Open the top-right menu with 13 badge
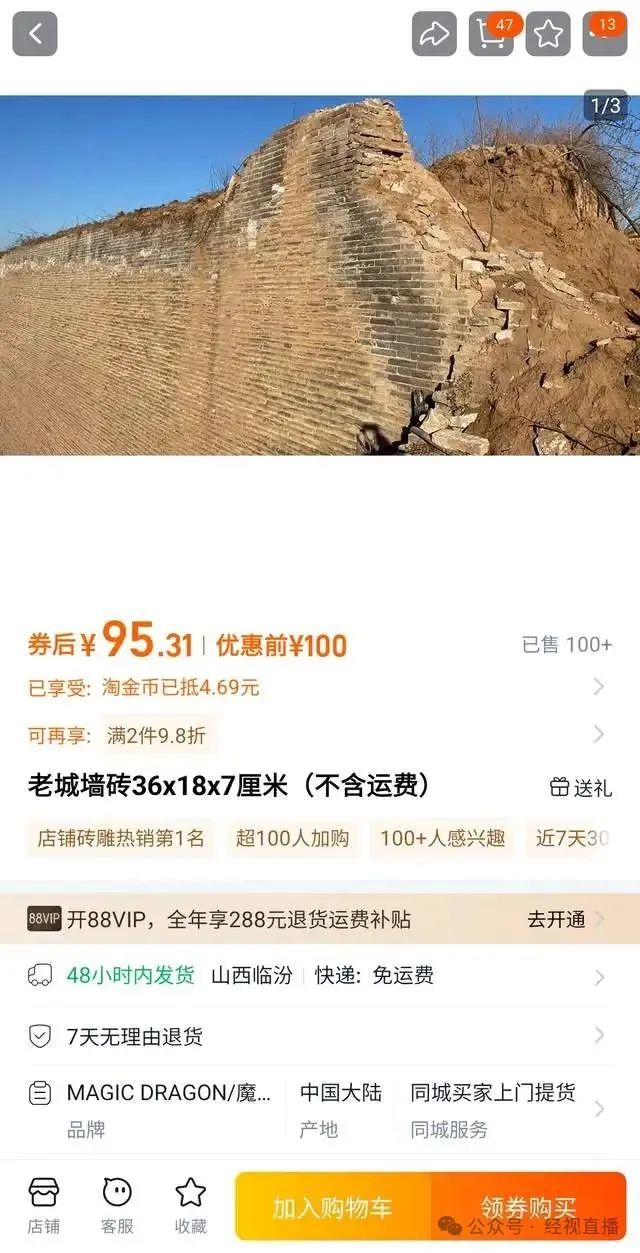 point(604,34)
